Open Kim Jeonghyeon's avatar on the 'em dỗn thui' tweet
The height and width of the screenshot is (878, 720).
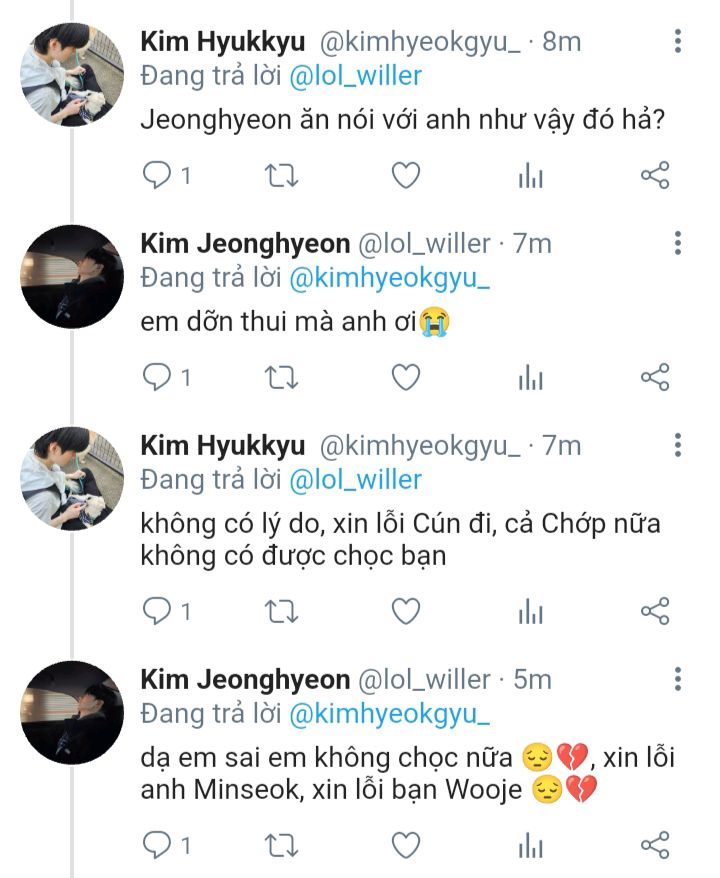pyautogui.click(x=72, y=276)
